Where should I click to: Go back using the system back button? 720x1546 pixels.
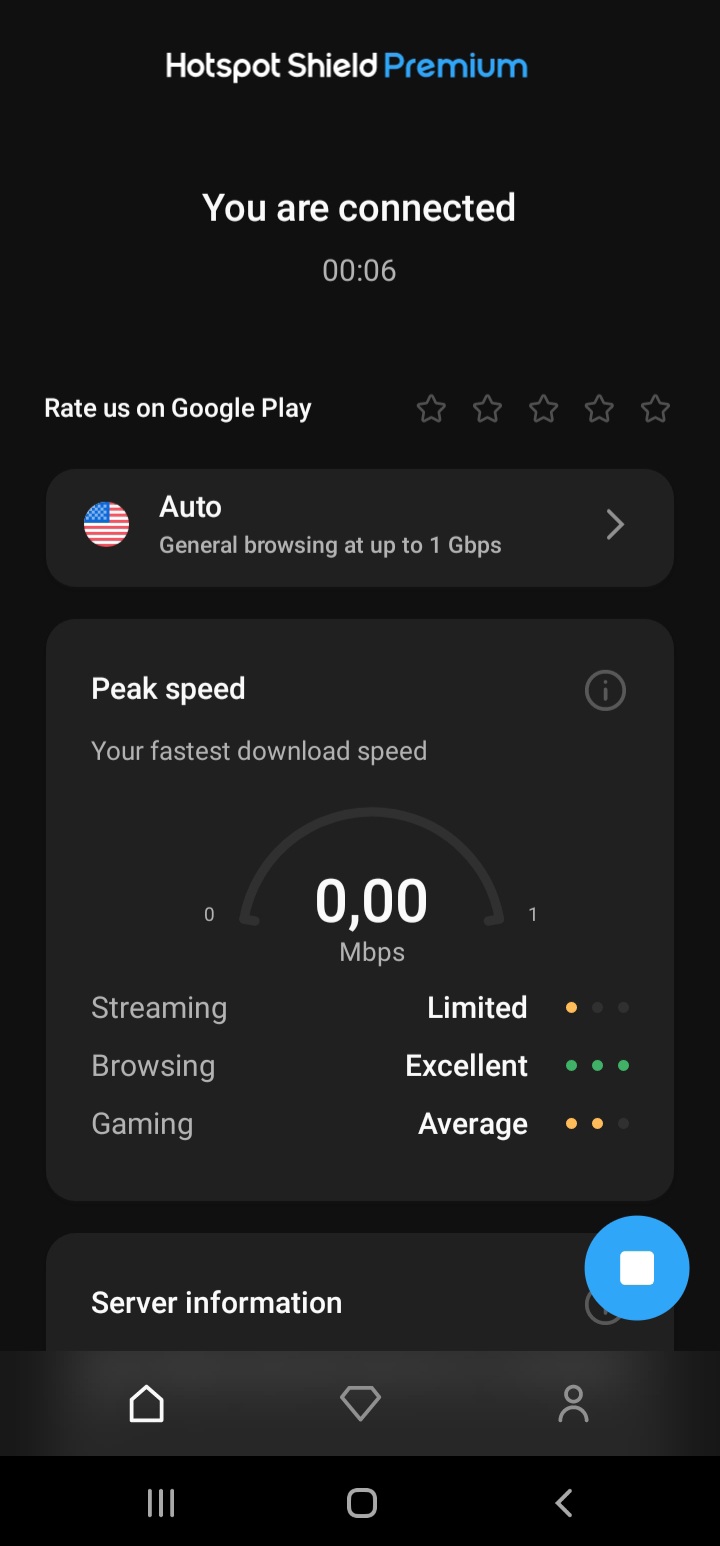(564, 1502)
